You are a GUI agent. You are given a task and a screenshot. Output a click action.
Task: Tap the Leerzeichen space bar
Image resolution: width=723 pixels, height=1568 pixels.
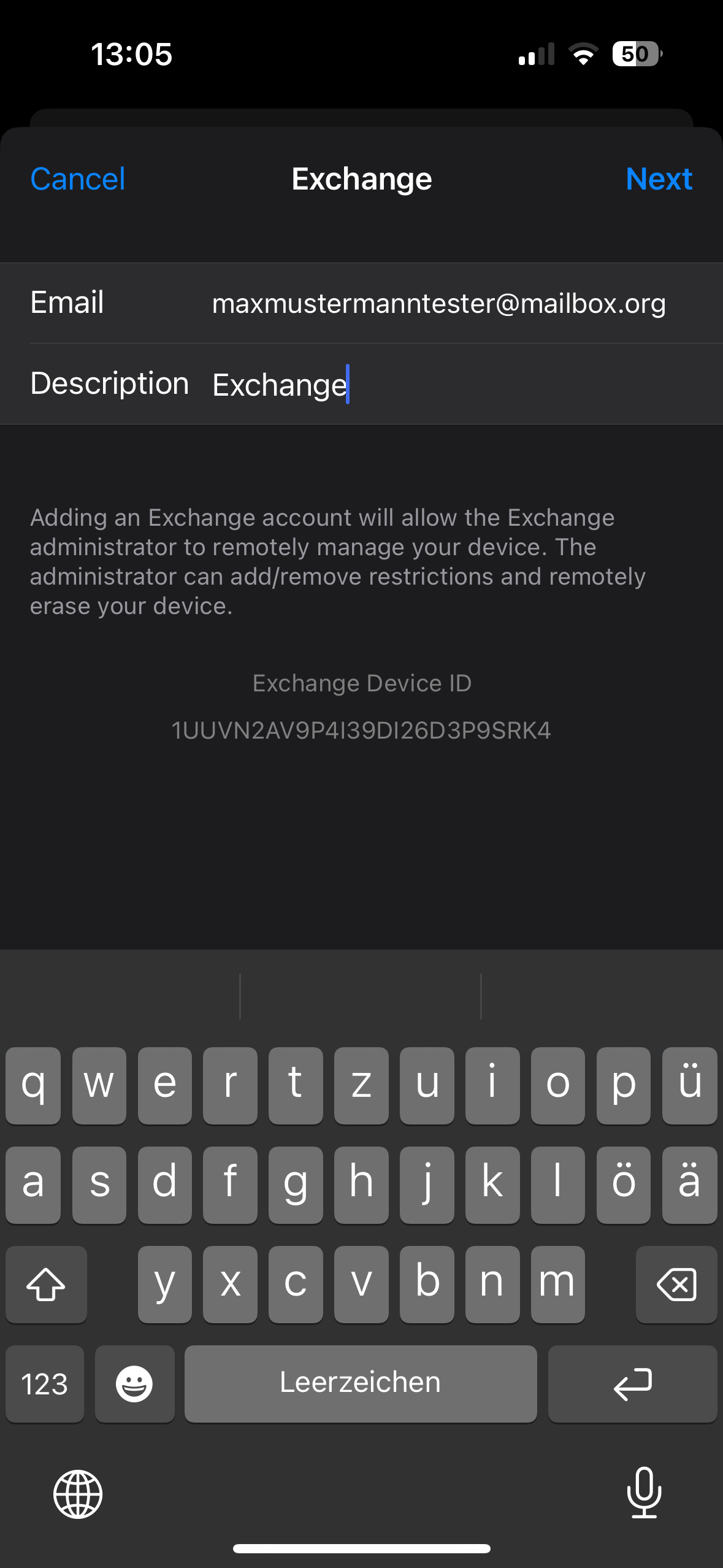(361, 1383)
